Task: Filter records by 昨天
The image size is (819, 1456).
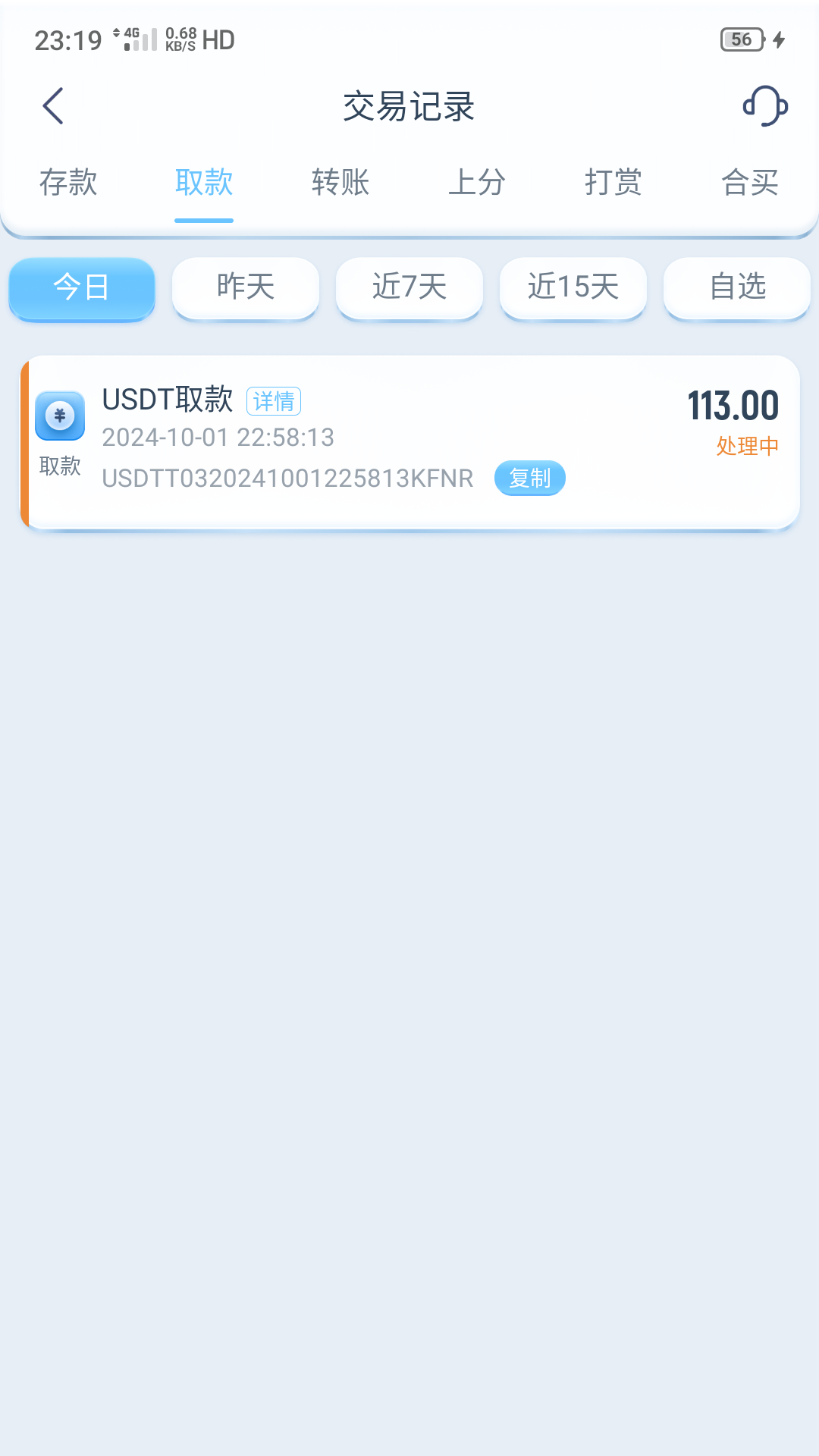Action: pyautogui.click(x=246, y=287)
